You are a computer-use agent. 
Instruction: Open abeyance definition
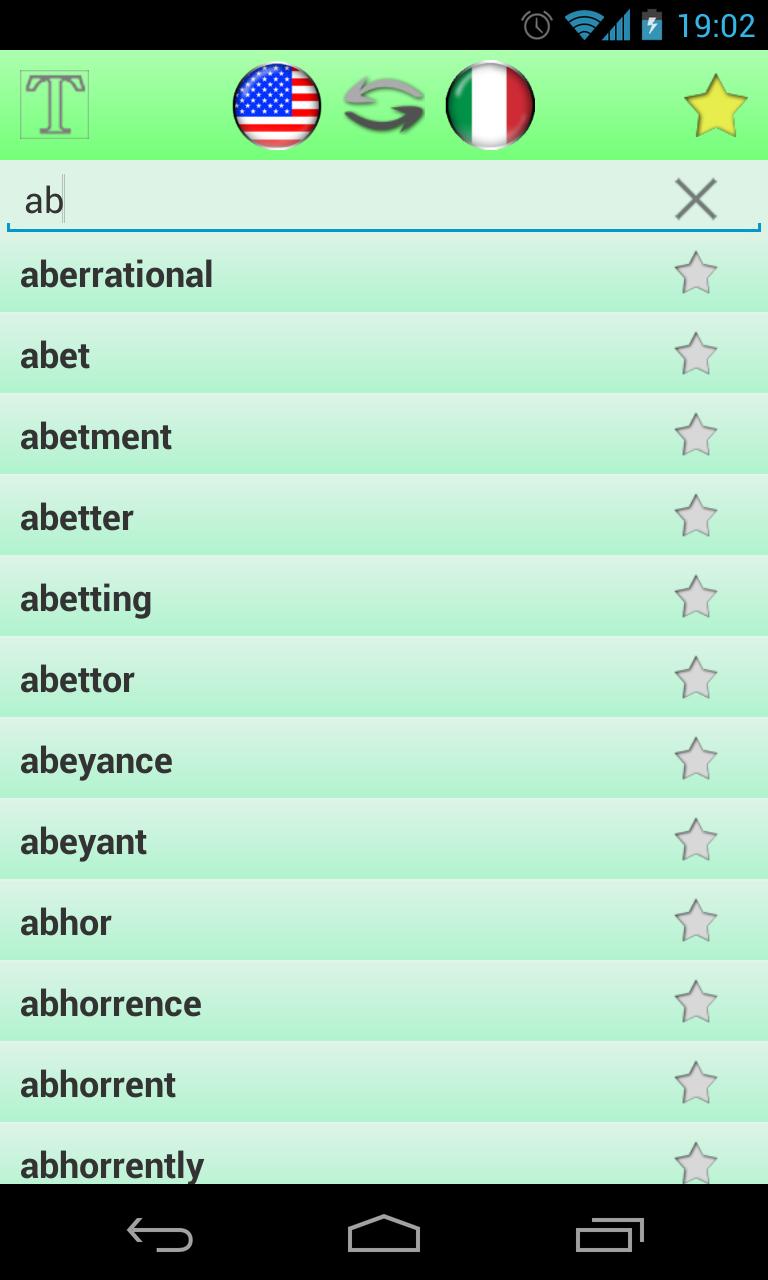coord(96,760)
